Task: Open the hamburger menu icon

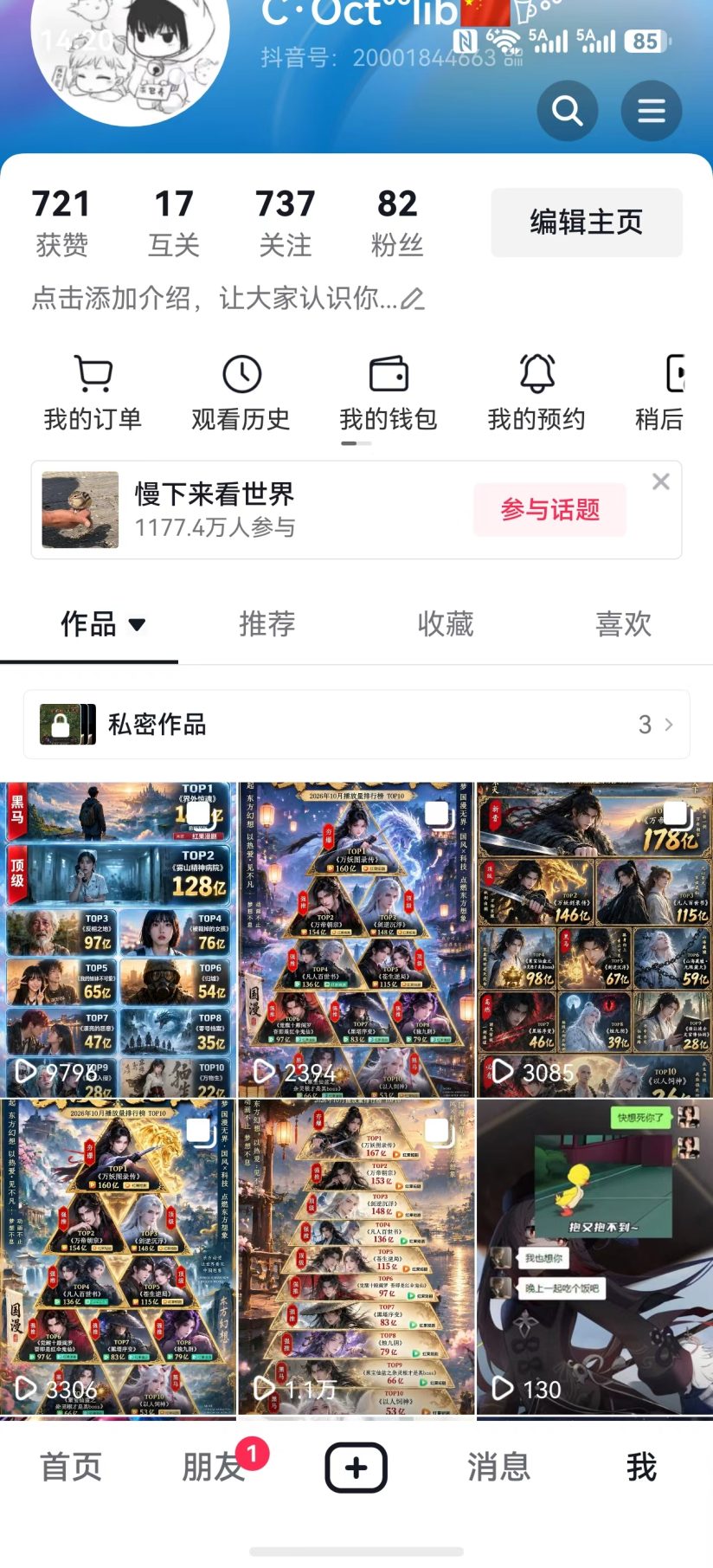Action: [x=652, y=111]
